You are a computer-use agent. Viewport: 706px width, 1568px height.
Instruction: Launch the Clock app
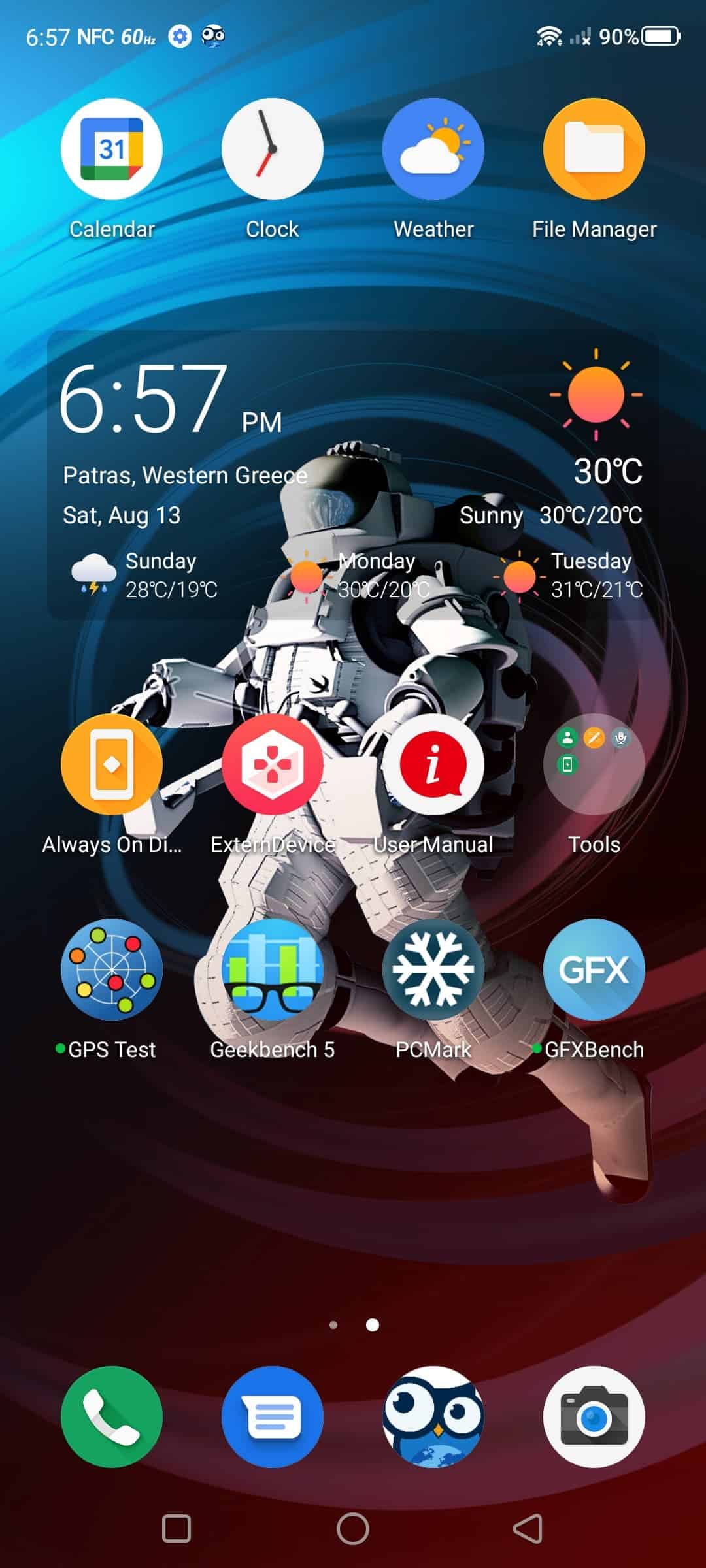tap(273, 149)
